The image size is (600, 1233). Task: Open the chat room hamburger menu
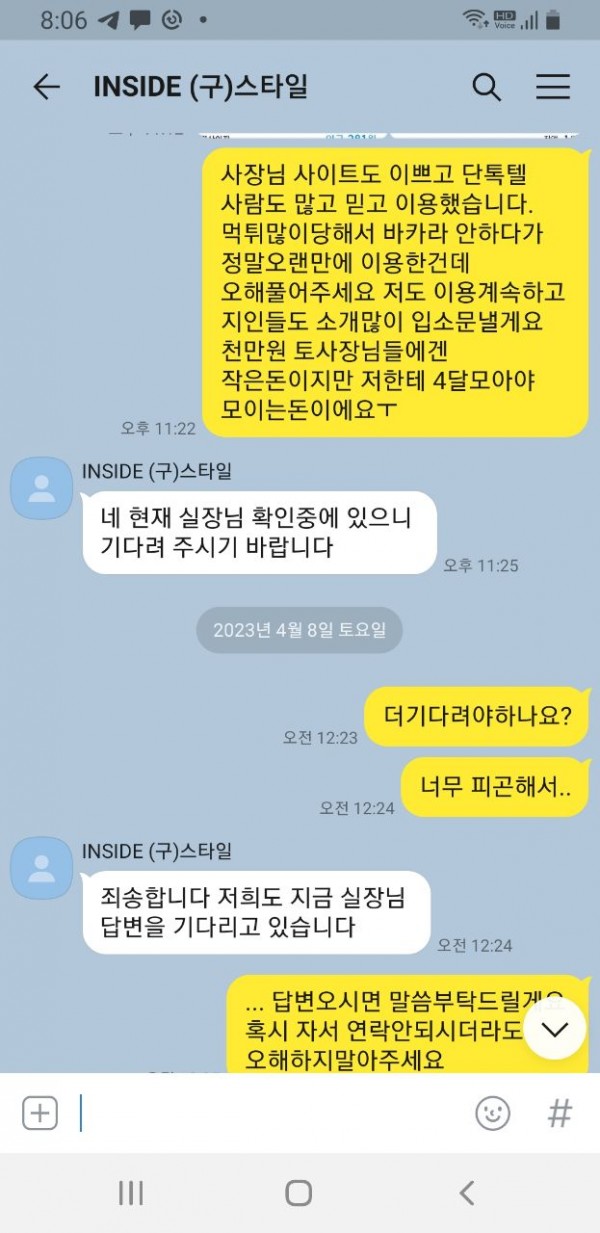tap(552, 87)
